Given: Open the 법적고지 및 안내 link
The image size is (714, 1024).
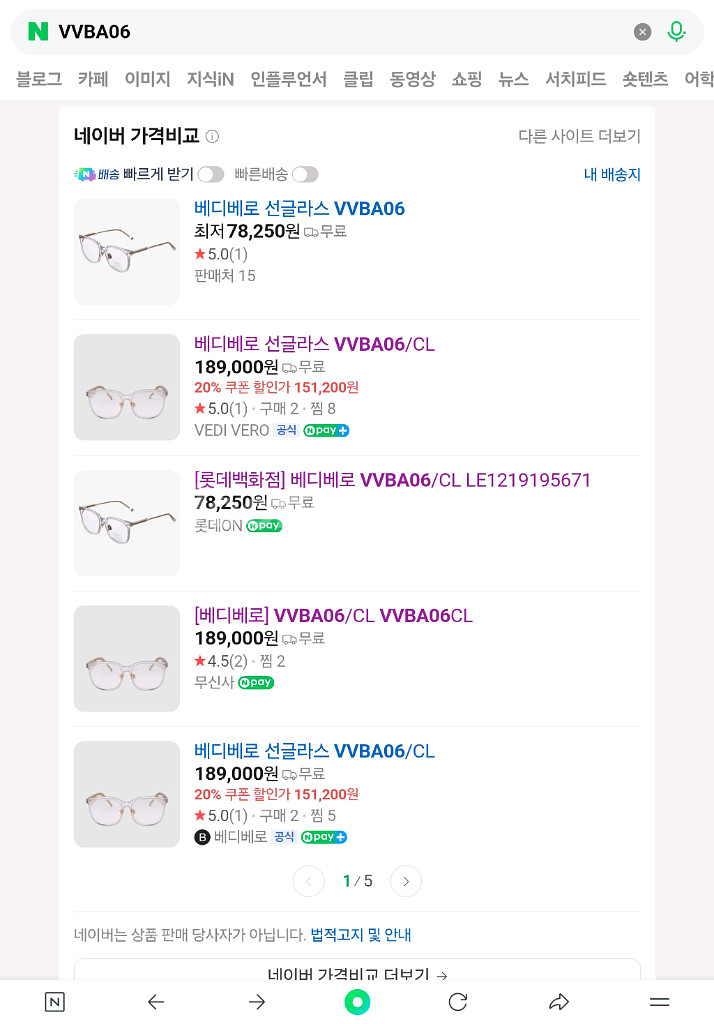Looking at the screenshot, I should tap(361, 935).
